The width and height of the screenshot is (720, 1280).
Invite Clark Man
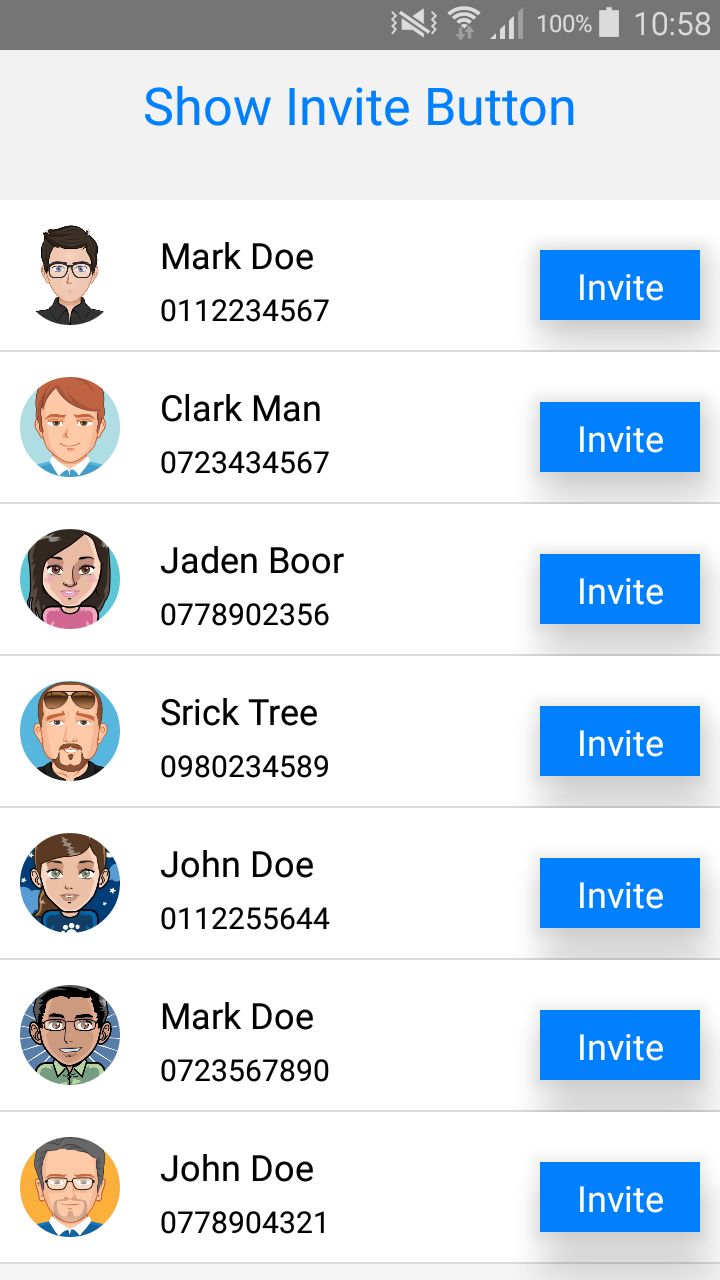pos(619,438)
